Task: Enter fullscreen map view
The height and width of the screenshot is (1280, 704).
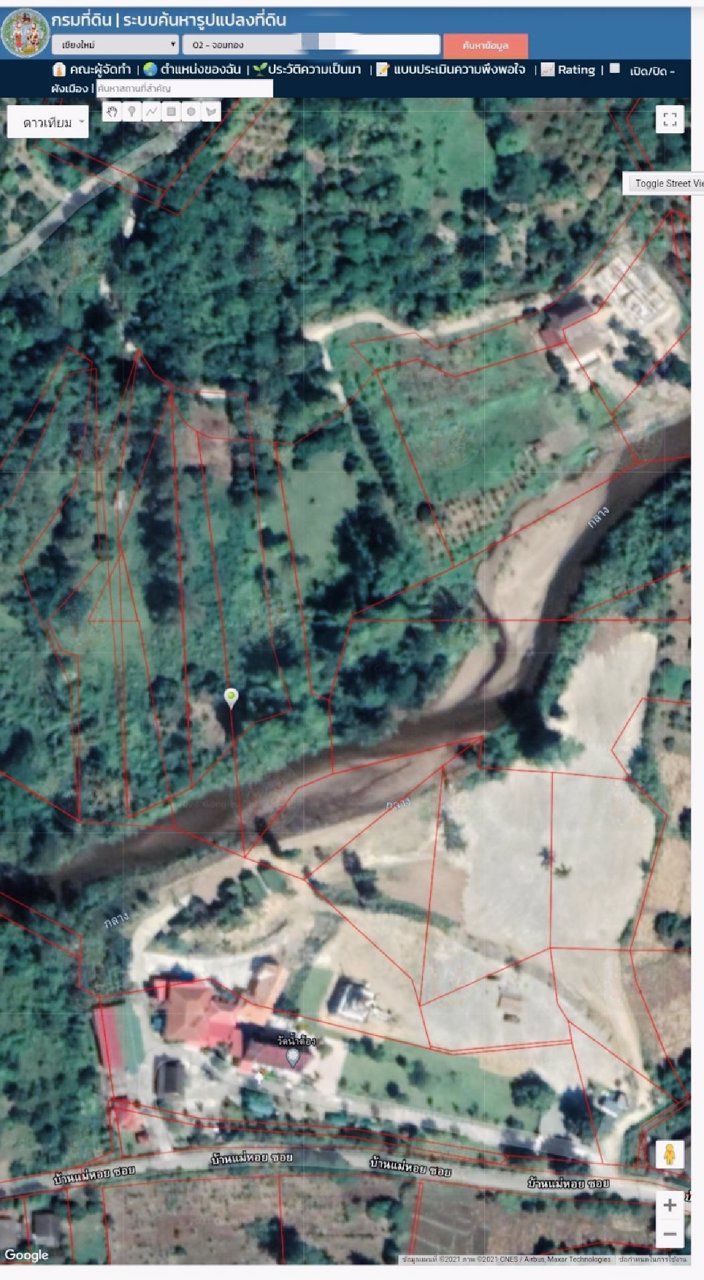Action: (669, 119)
